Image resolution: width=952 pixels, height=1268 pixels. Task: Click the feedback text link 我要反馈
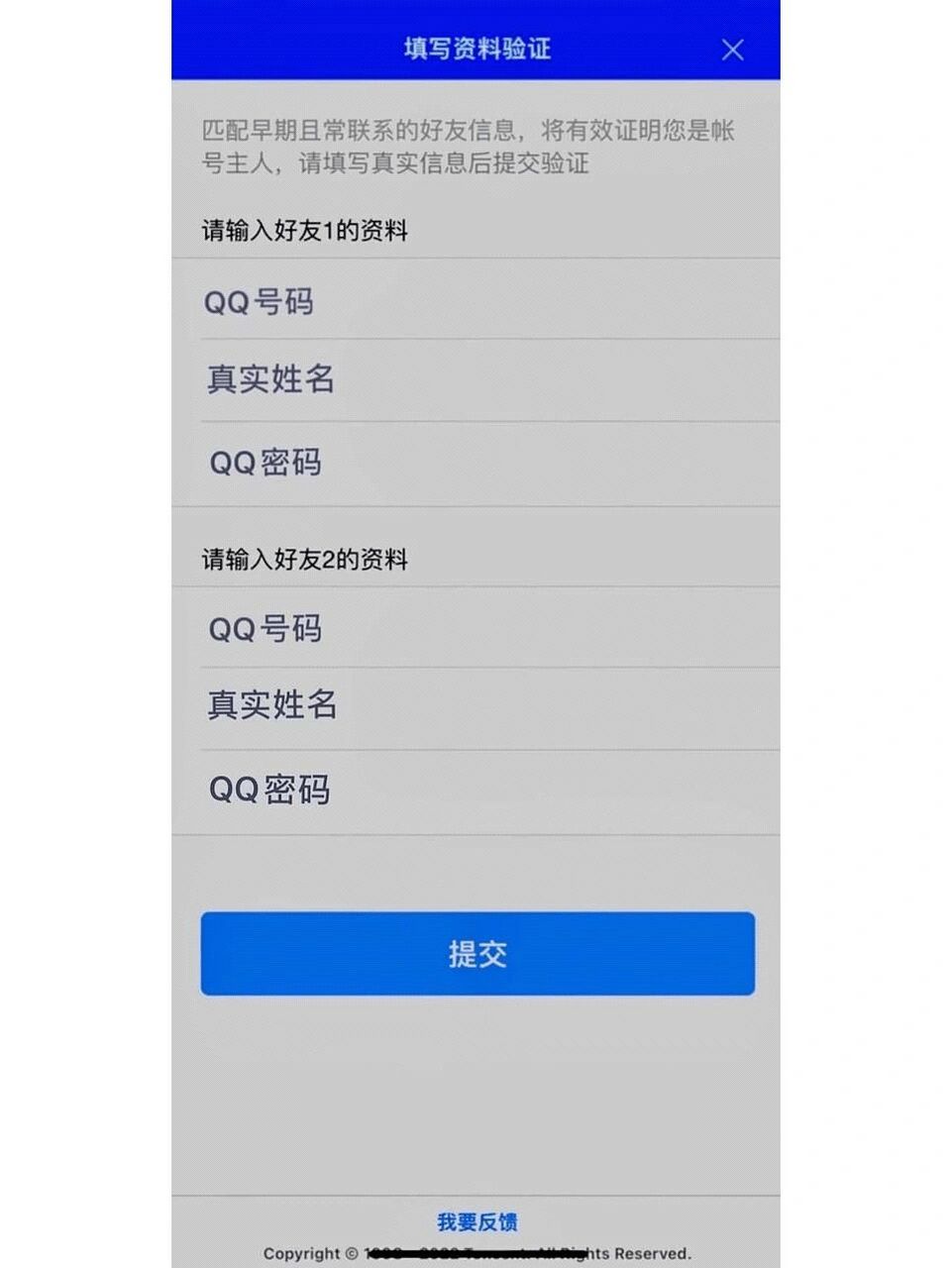coord(476,1221)
